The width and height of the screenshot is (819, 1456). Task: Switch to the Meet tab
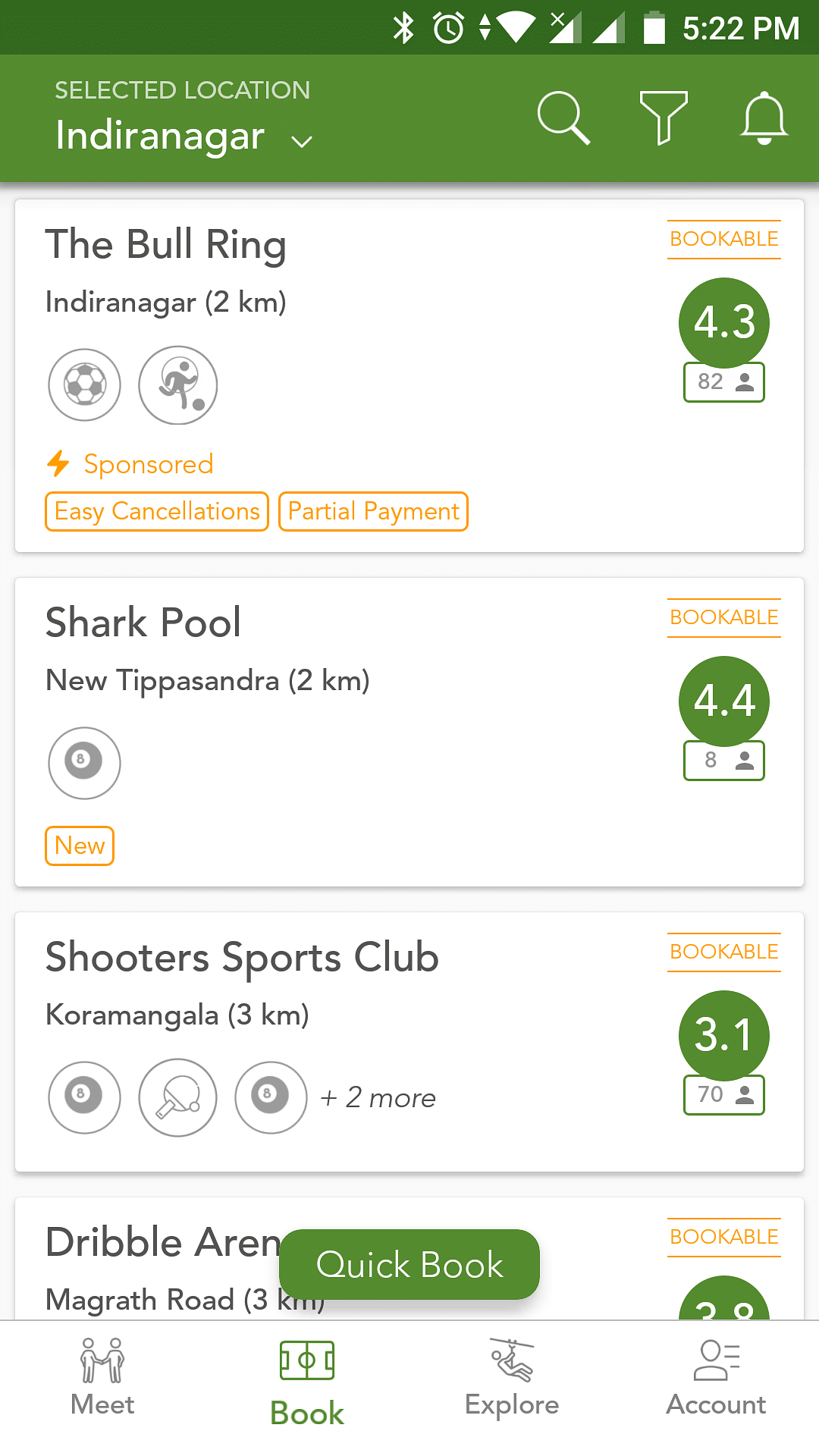click(x=102, y=1378)
